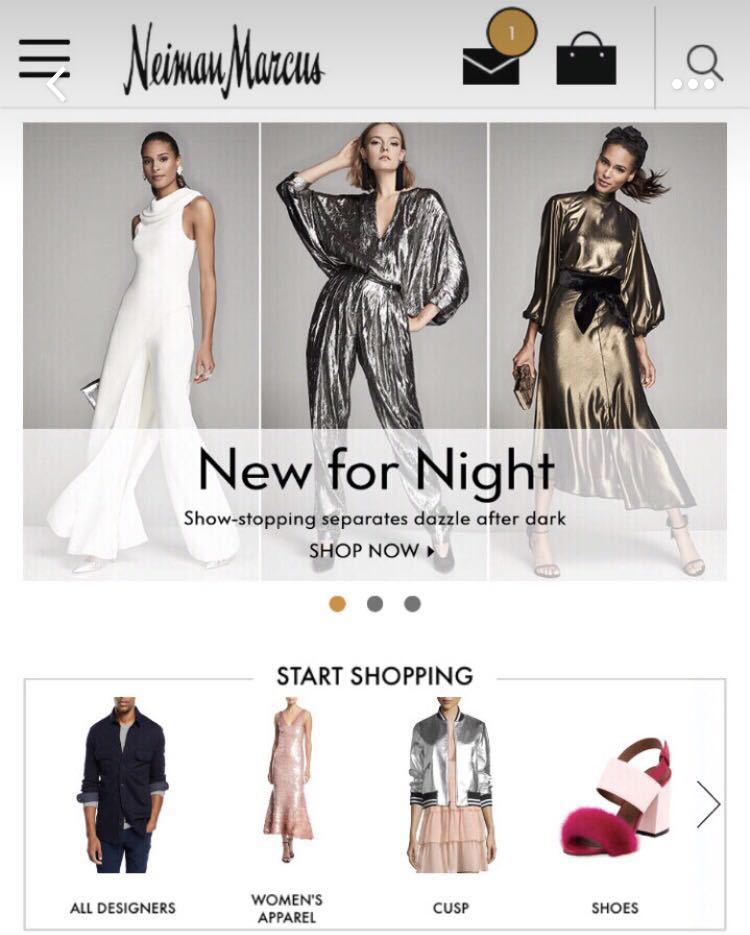Open the messages envelope icon

coord(491,64)
